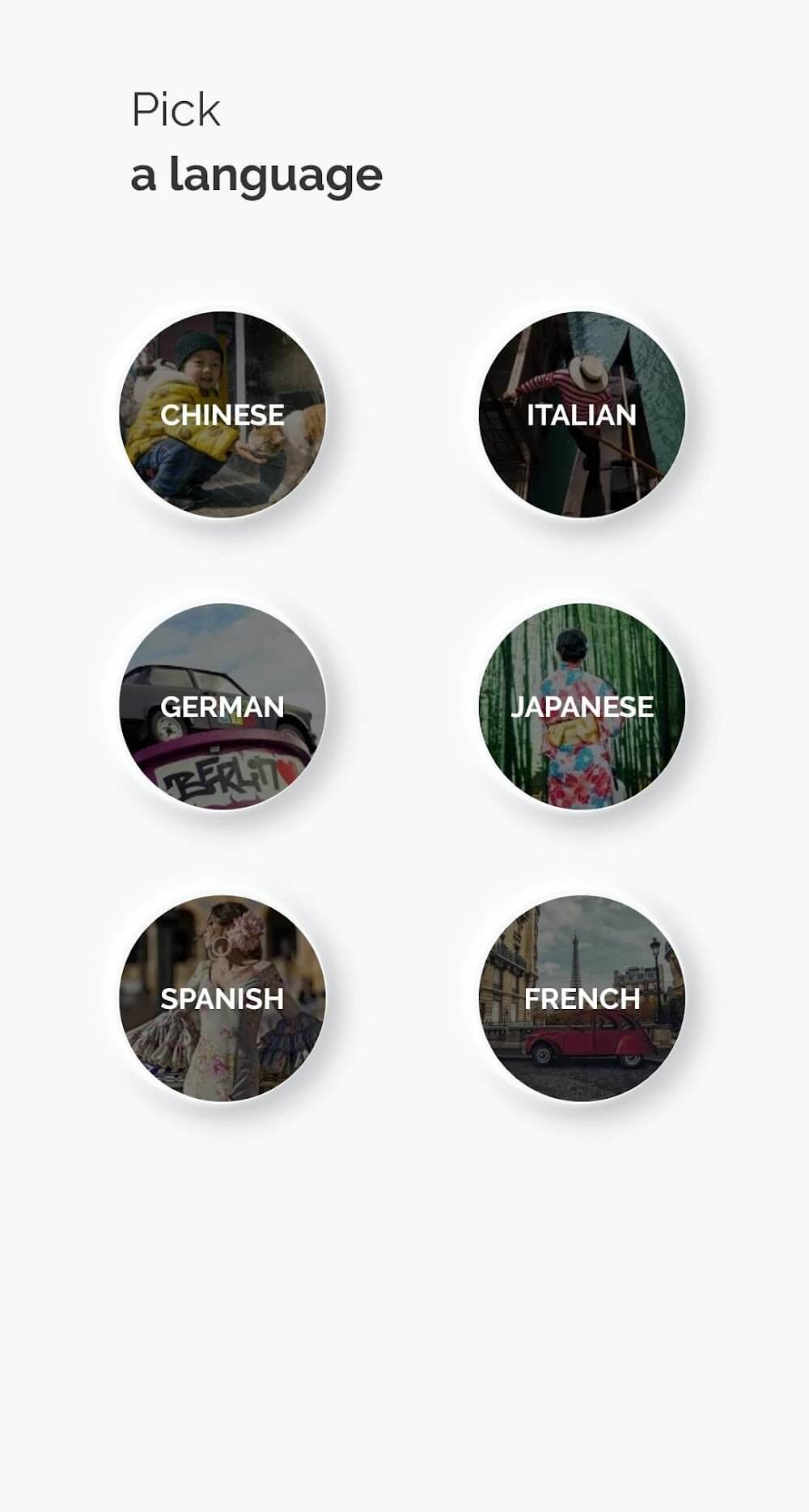Screen dimensions: 809x1512
Task: Select the Chinese language option
Action: coord(222,414)
